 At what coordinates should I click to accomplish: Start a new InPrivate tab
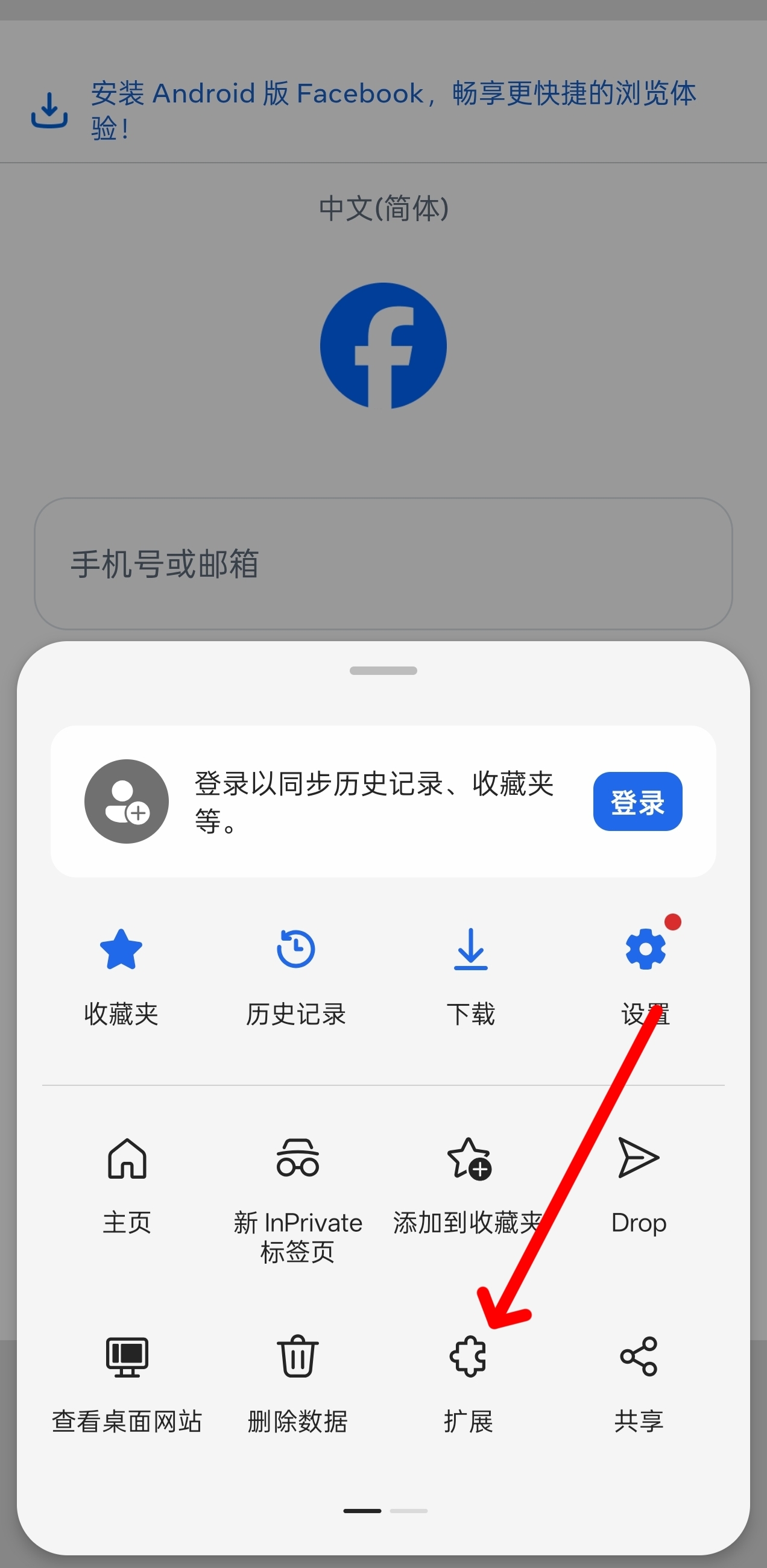(298, 1184)
